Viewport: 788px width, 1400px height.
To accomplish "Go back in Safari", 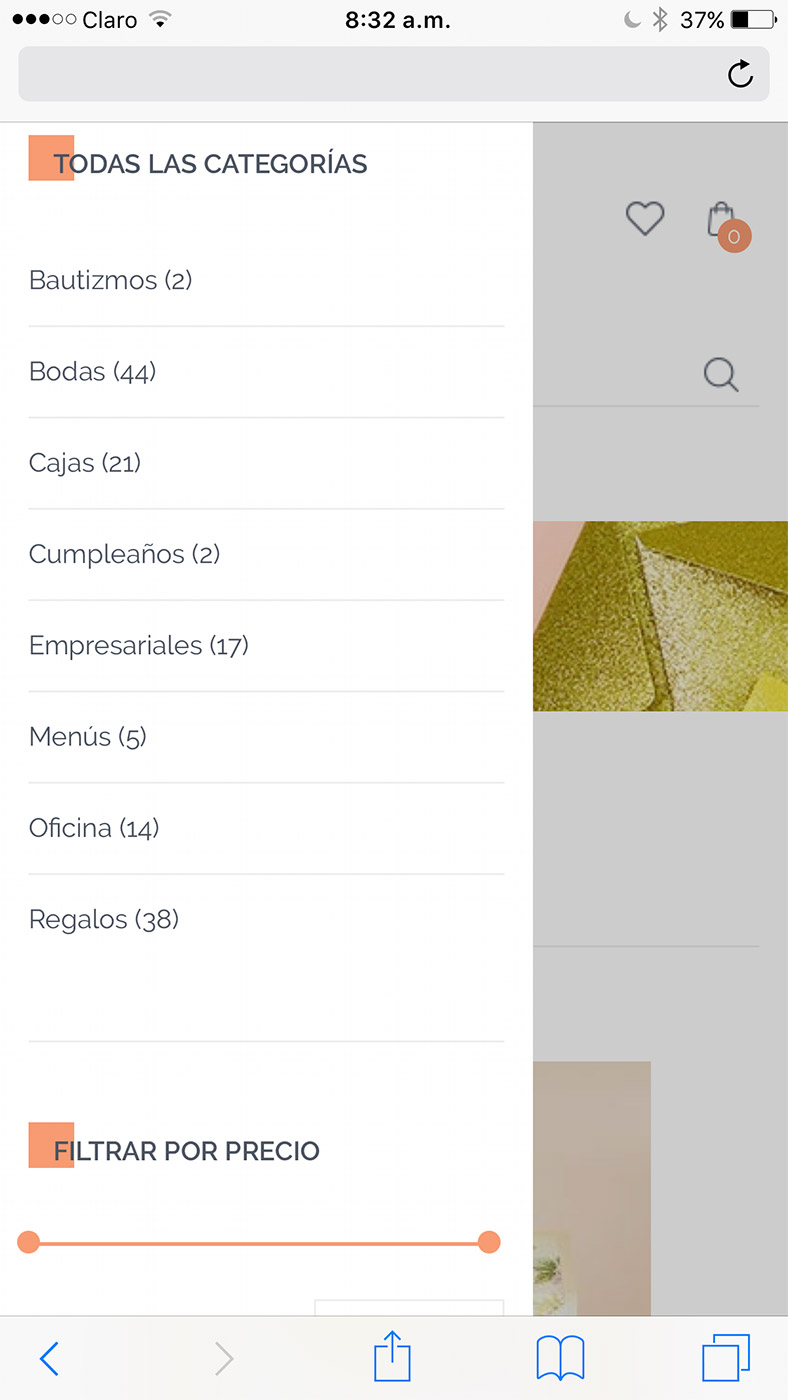I will tap(49, 1359).
